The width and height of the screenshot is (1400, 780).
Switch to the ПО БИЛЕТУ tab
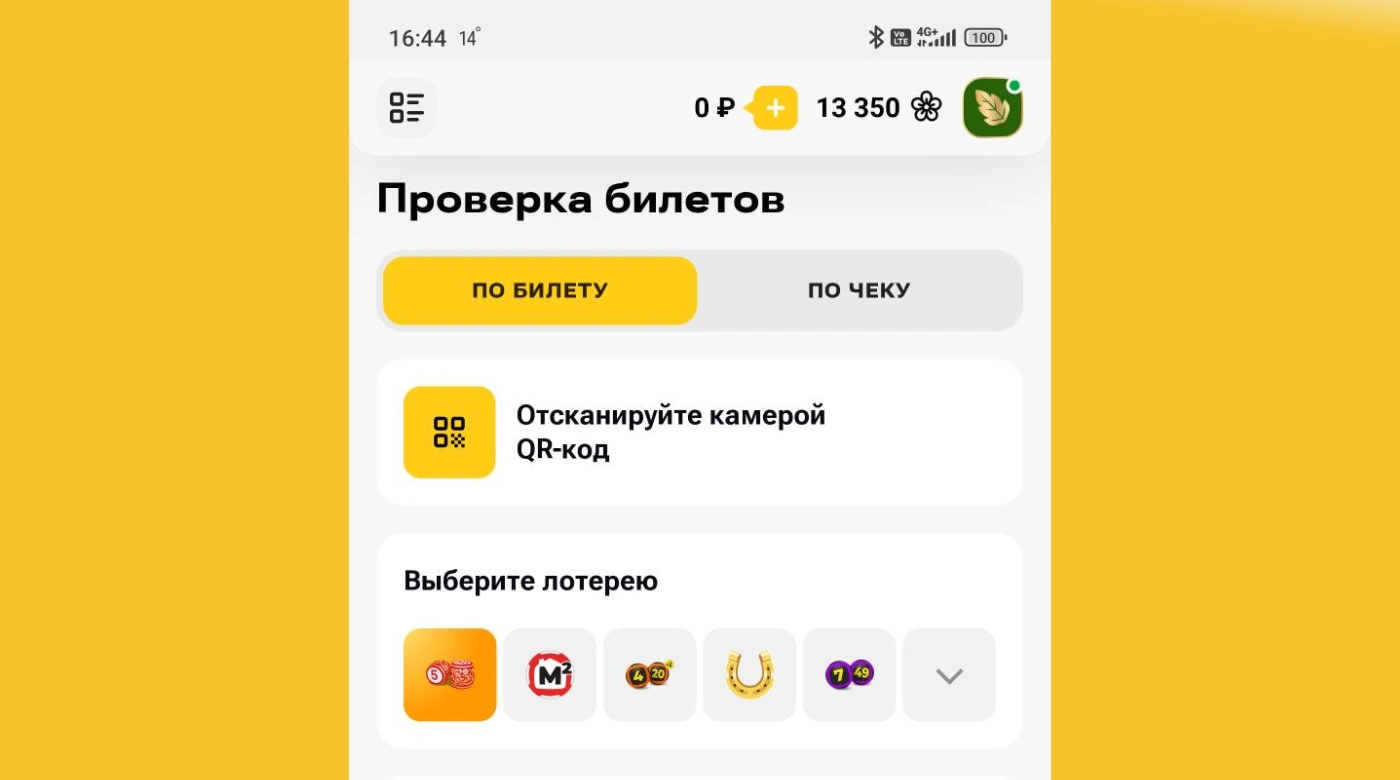click(540, 291)
